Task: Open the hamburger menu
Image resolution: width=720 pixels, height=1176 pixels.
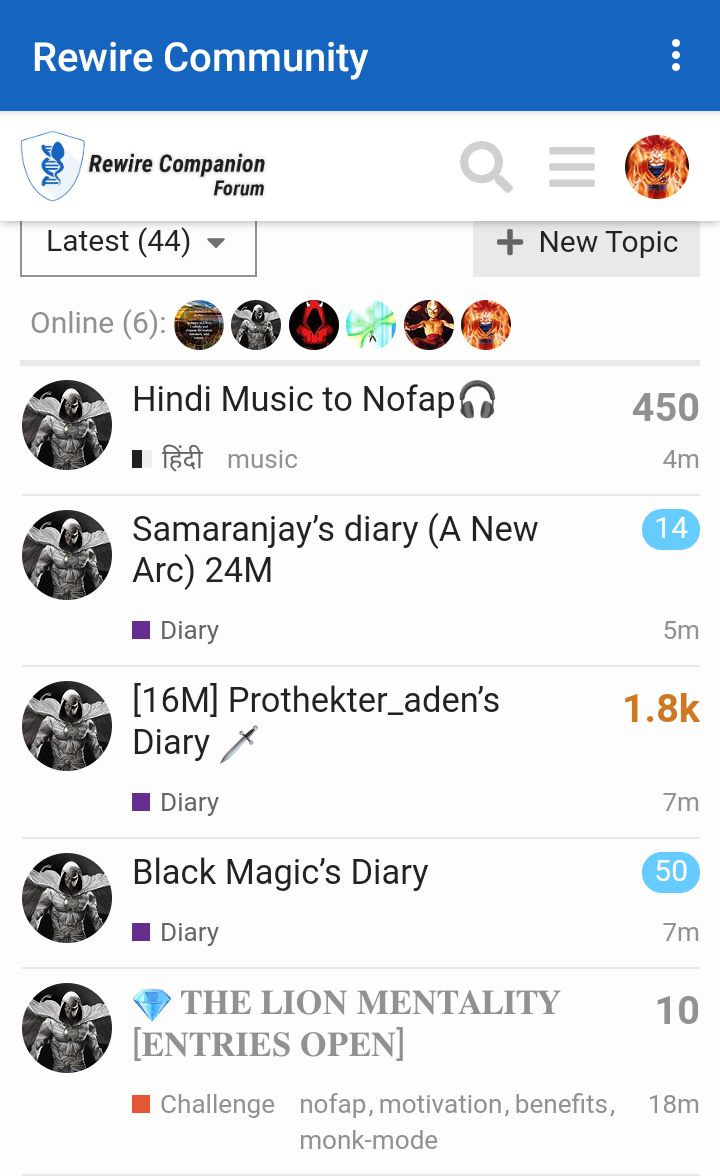Action: click(572, 166)
